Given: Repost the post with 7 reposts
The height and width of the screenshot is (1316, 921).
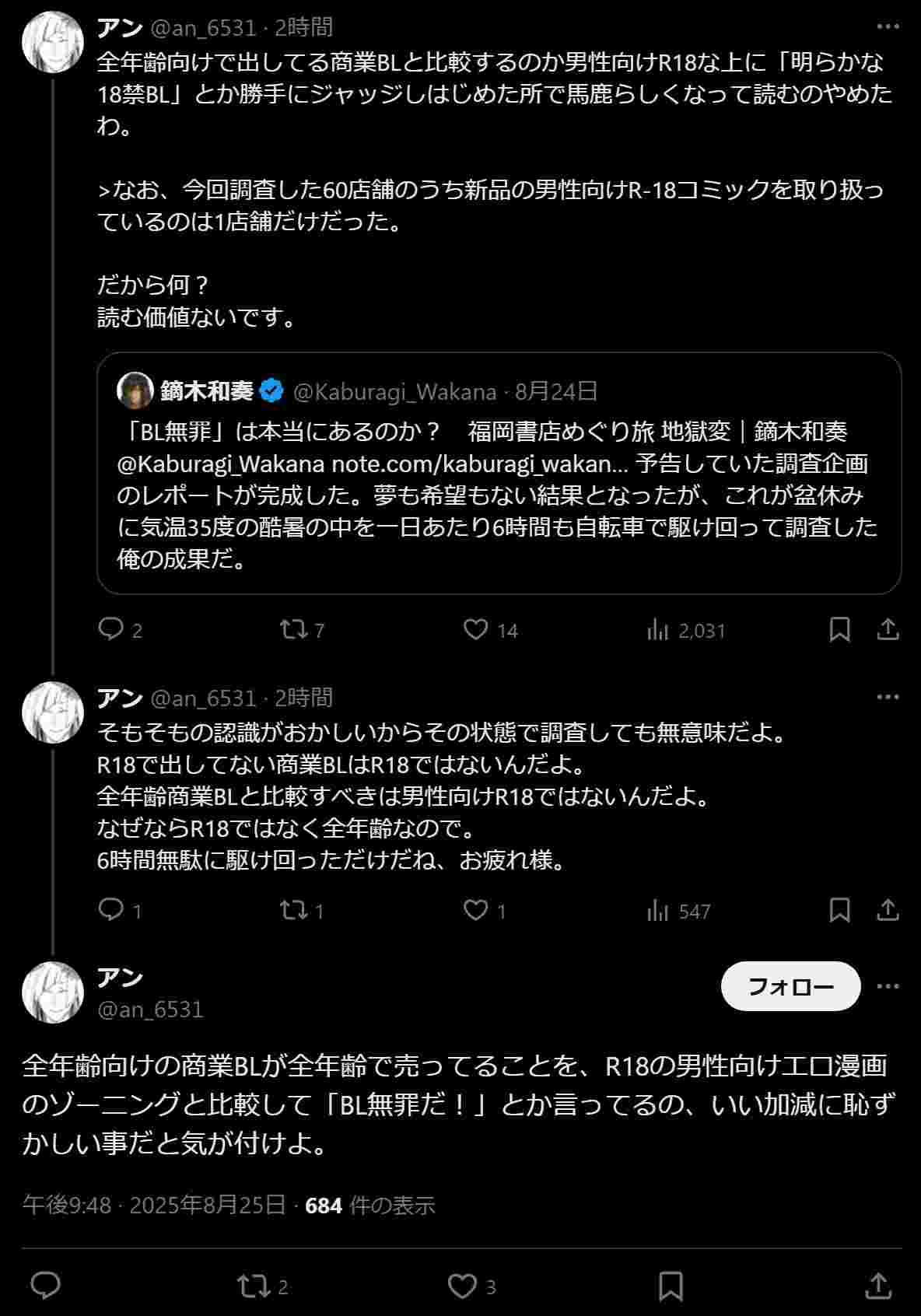Looking at the screenshot, I should pos(295,628).
